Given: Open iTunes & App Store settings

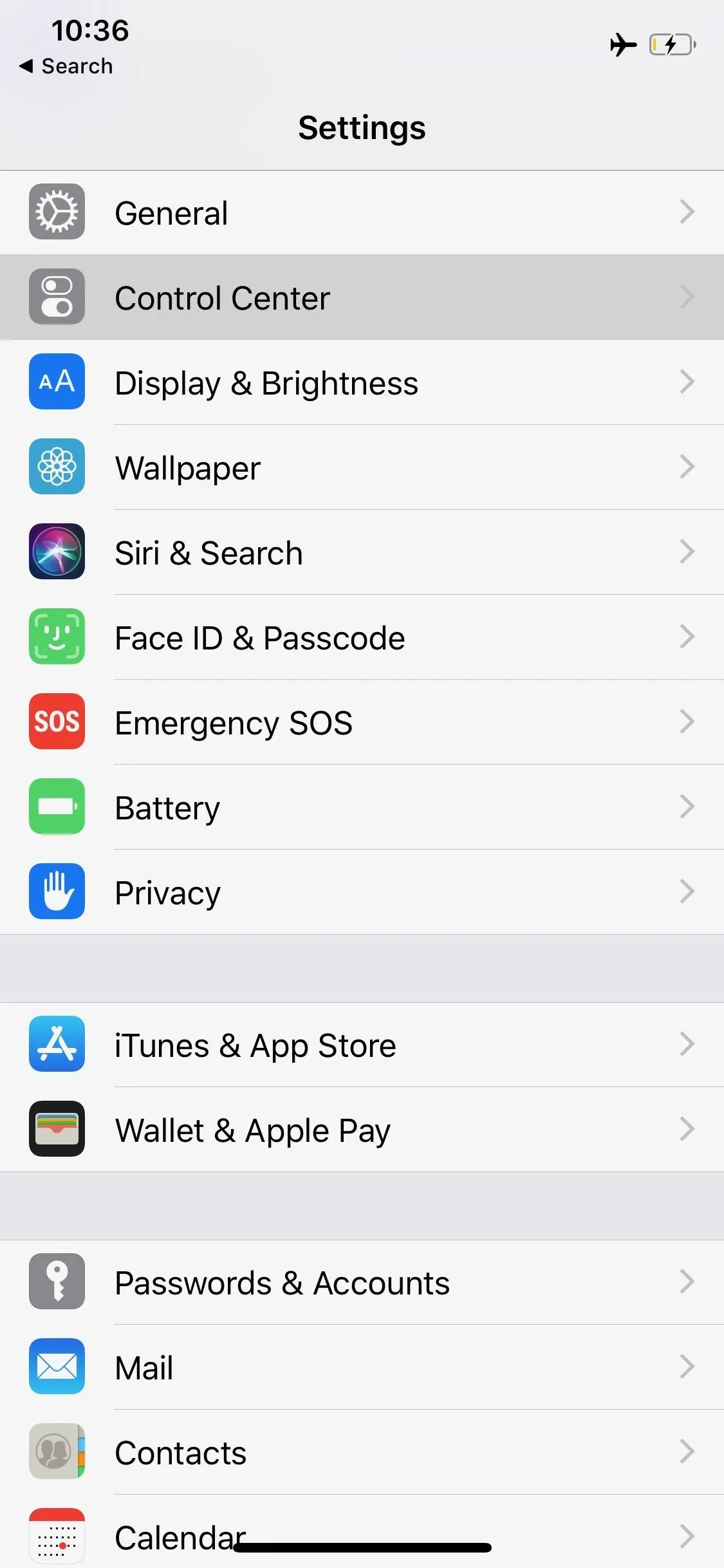Looking at the screenshot, I should (x=362, y=1045).
